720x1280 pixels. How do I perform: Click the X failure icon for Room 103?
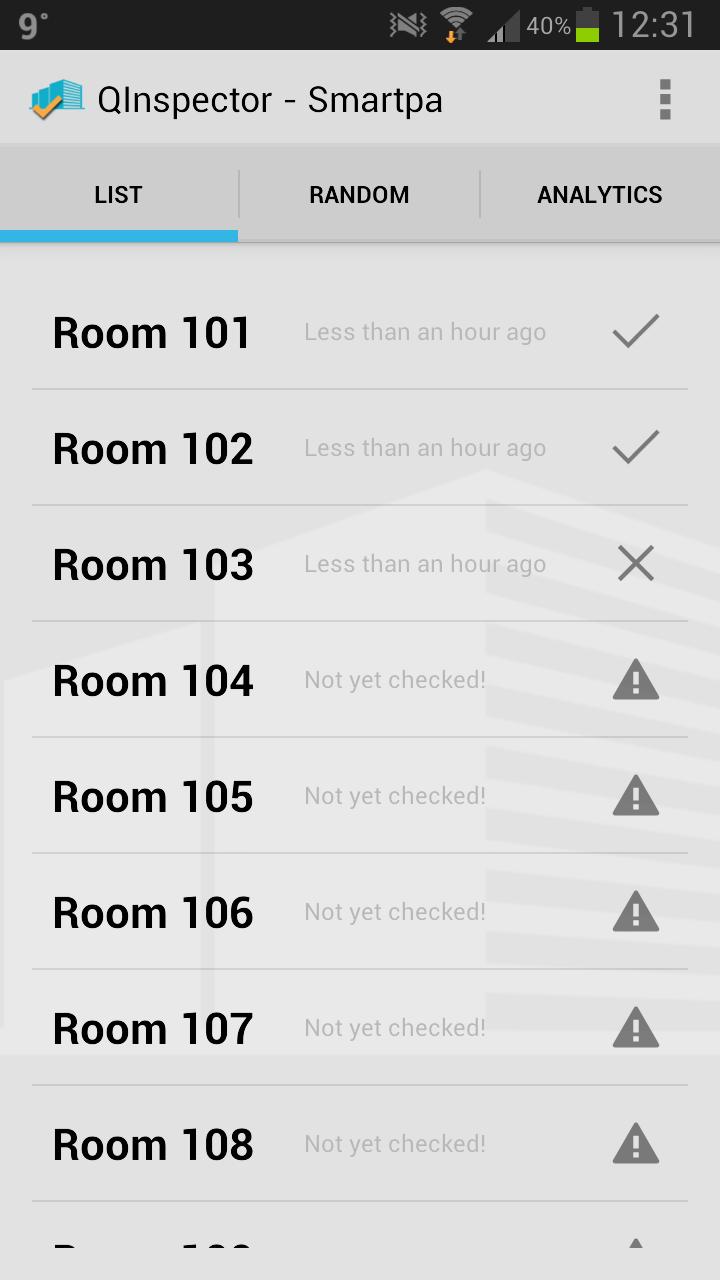635,563
